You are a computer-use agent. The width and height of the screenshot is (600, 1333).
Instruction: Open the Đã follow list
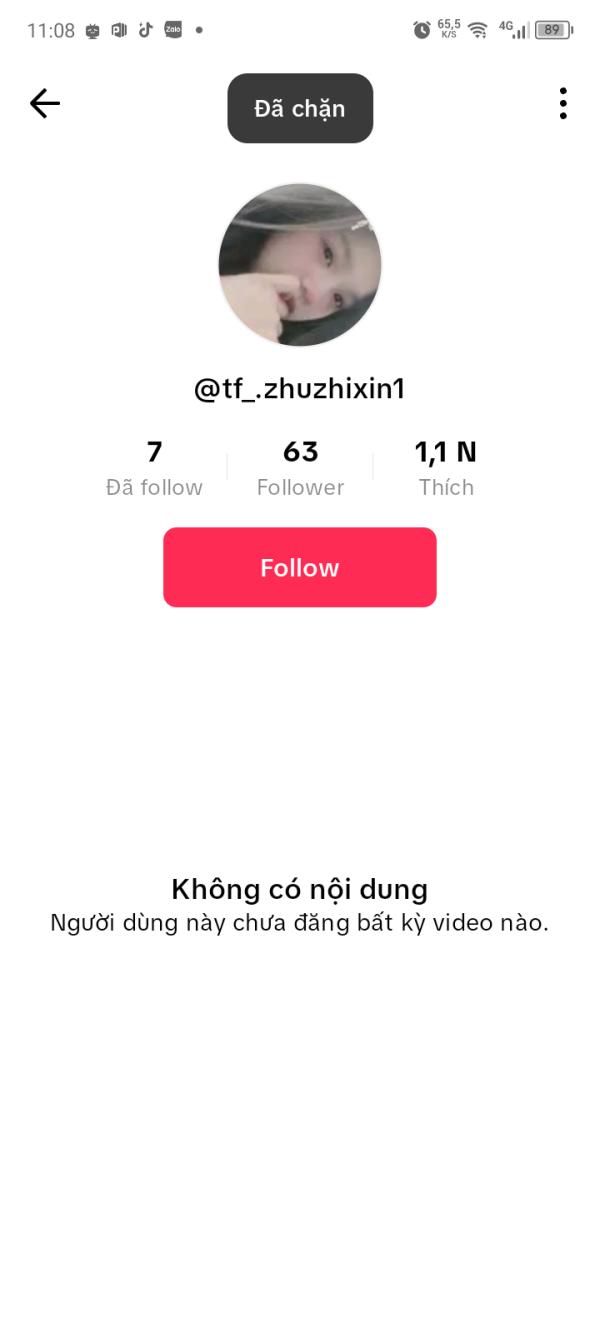(x=154, y=468)
